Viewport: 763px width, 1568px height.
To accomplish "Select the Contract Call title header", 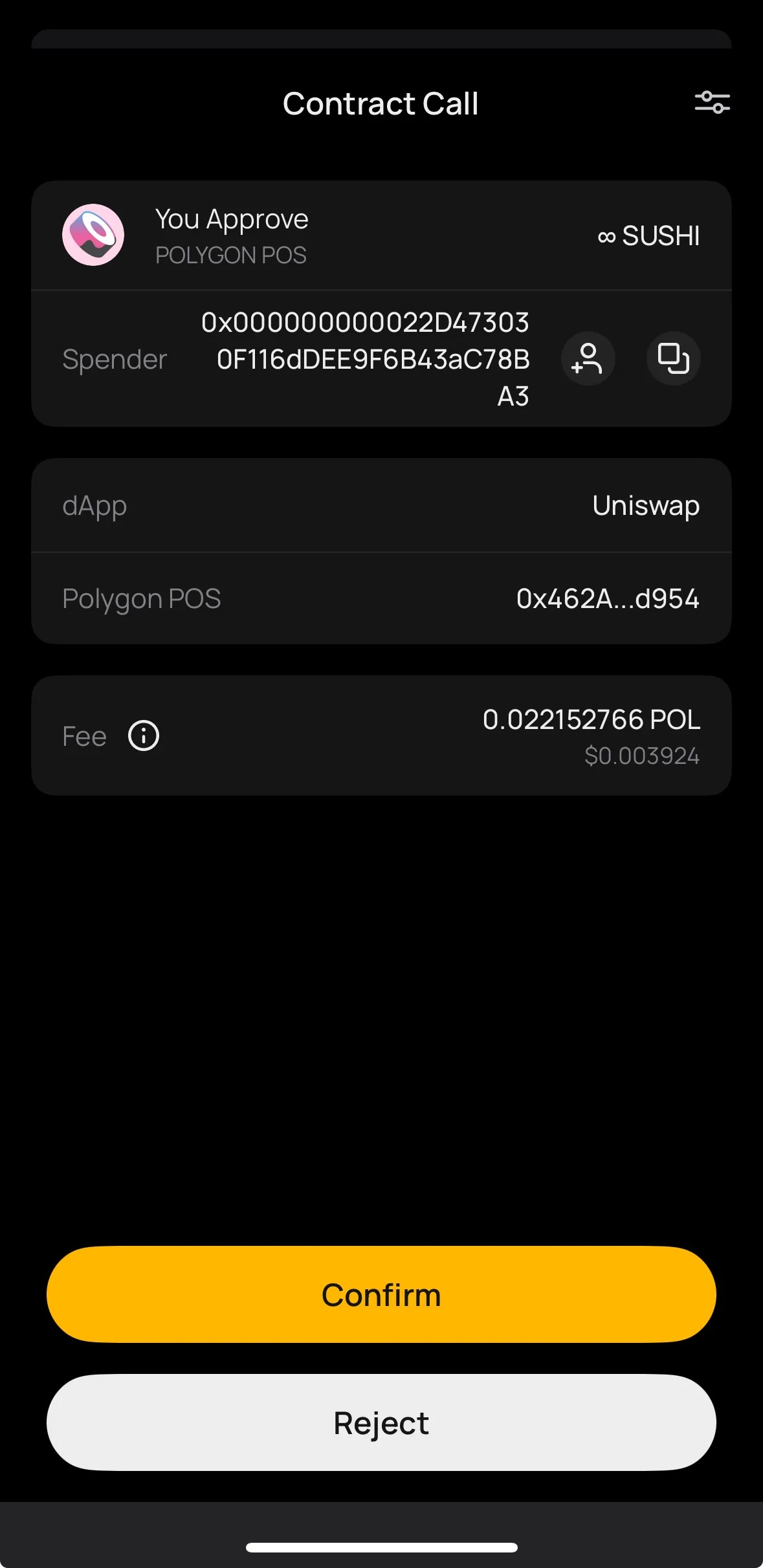I will click(380, 103).
